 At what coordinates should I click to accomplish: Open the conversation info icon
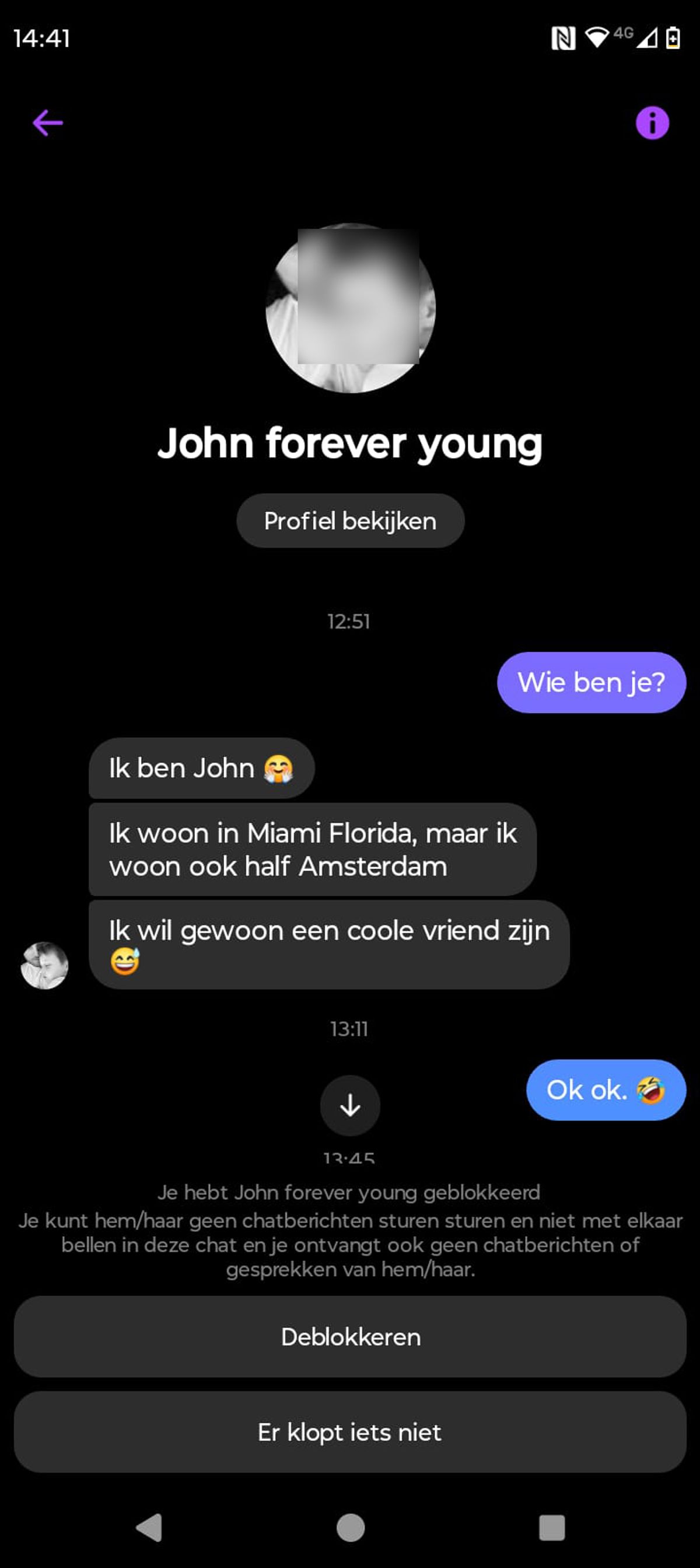pyautogui.click(x=652, y=123)
